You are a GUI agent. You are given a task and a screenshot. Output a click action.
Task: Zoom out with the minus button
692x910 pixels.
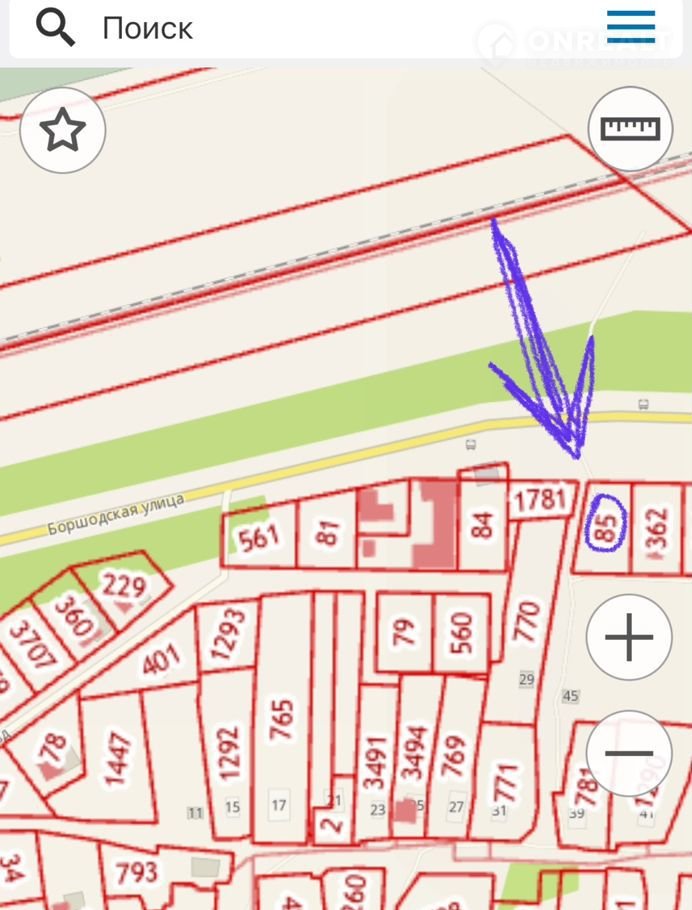(x=629, y=753)
